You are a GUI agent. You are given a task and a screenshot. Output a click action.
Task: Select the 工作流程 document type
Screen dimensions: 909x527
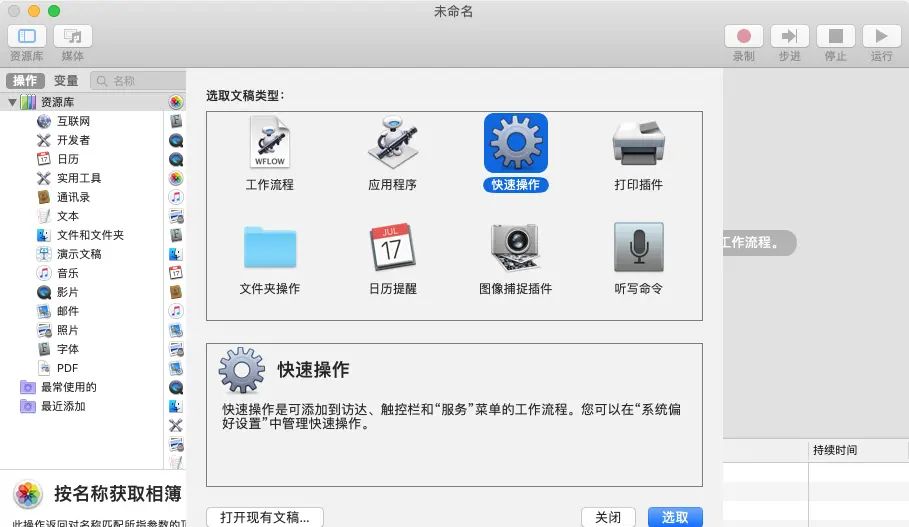click(x=270, y=153)
